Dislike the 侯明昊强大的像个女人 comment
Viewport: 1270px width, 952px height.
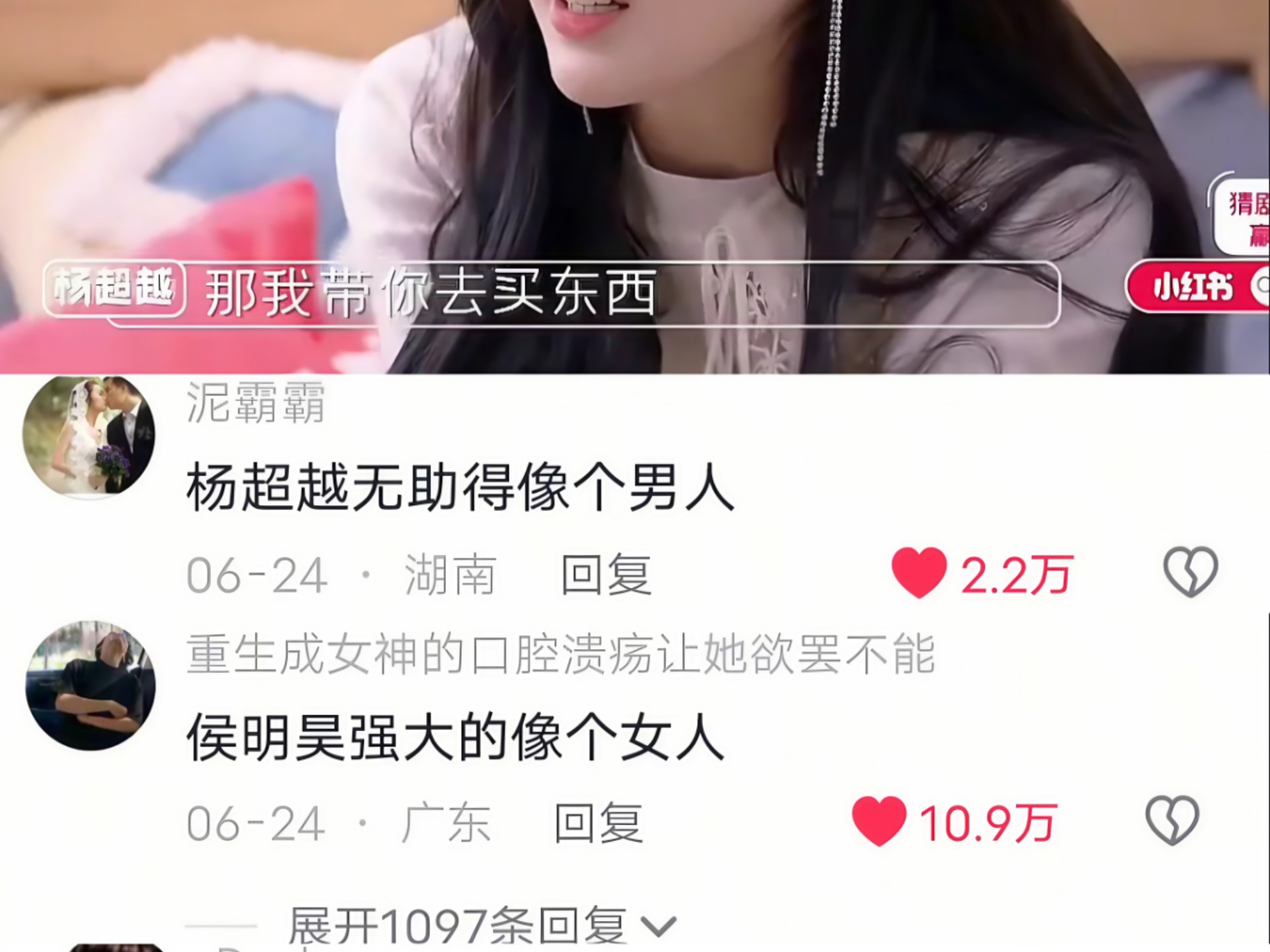tap(1171, 822)
